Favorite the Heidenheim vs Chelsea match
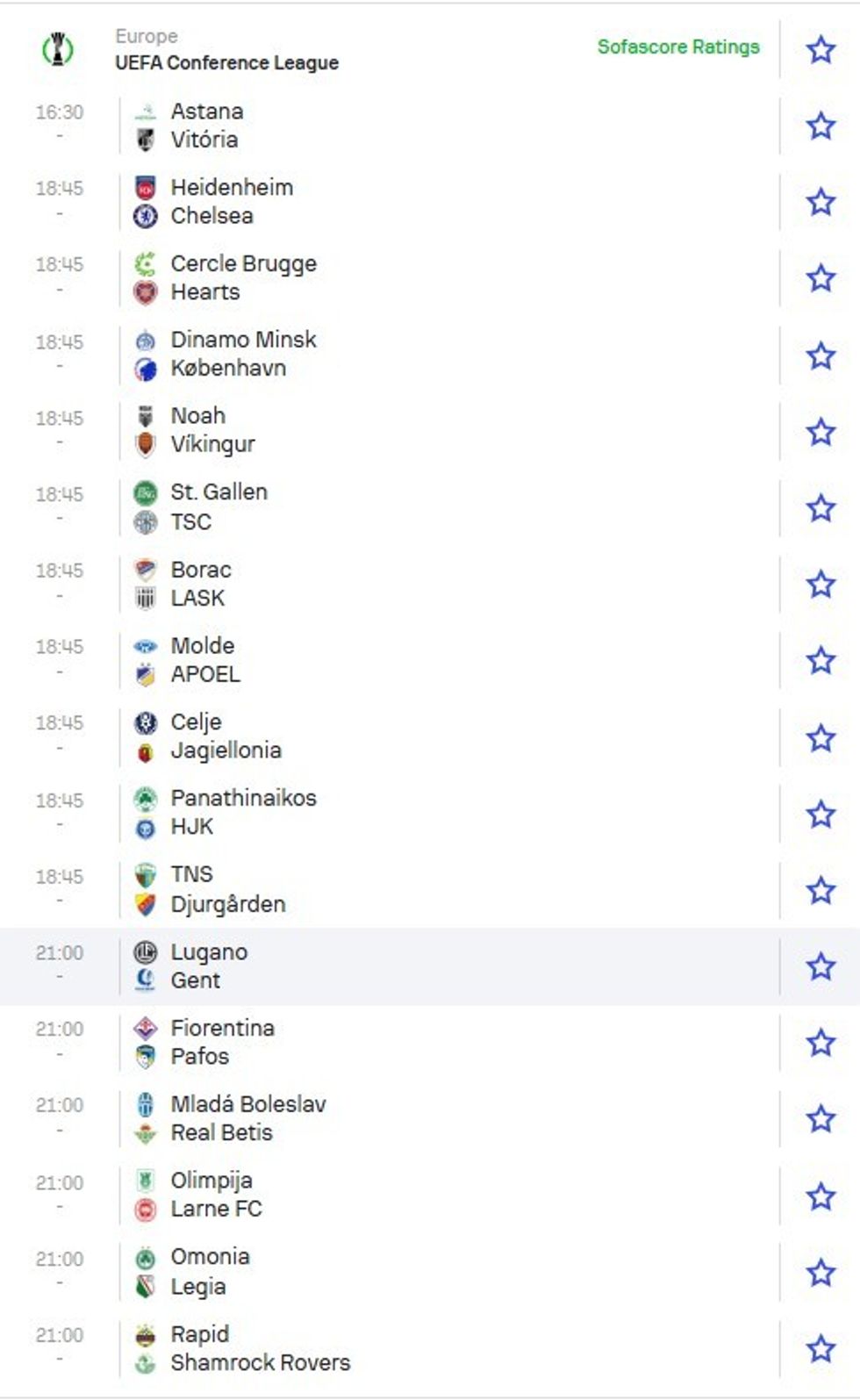The image size is (860, 1400). 820,201
